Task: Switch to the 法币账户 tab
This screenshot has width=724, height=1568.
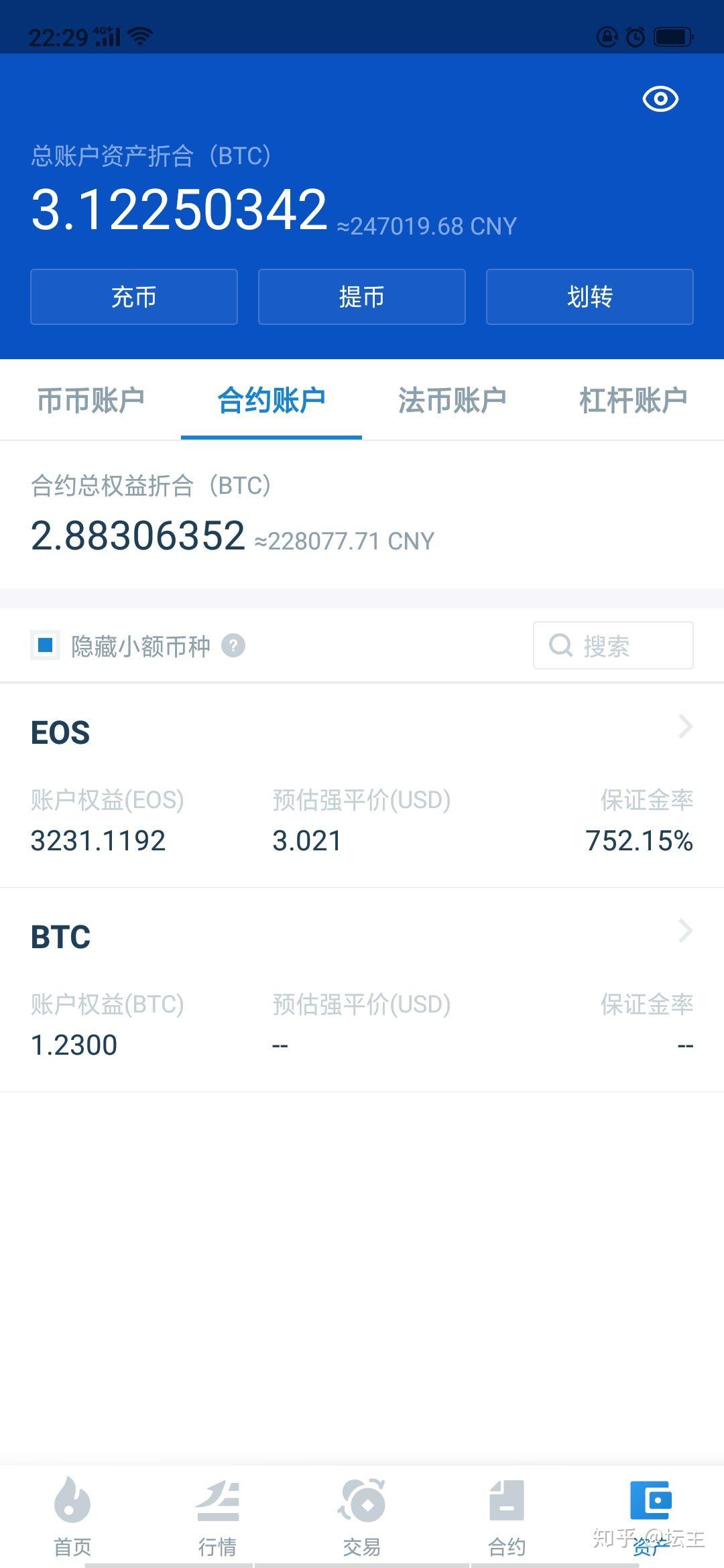Action: click(452, 400)
